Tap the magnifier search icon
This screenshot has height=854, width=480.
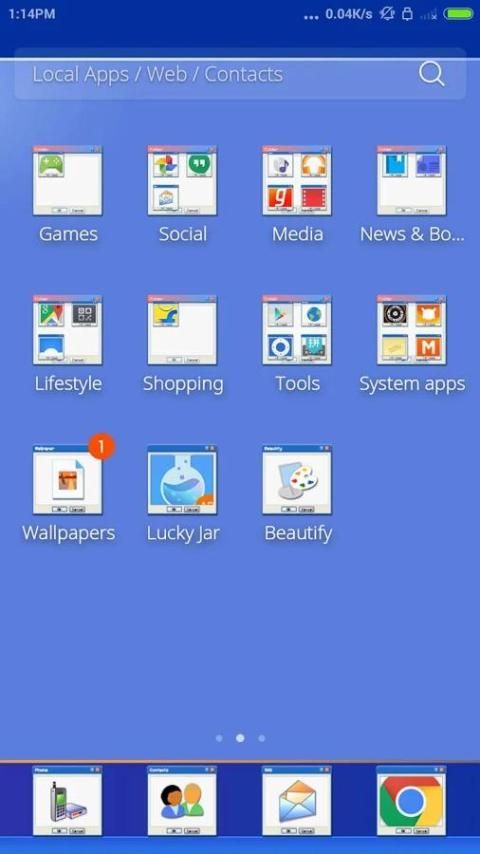(432, 74)
